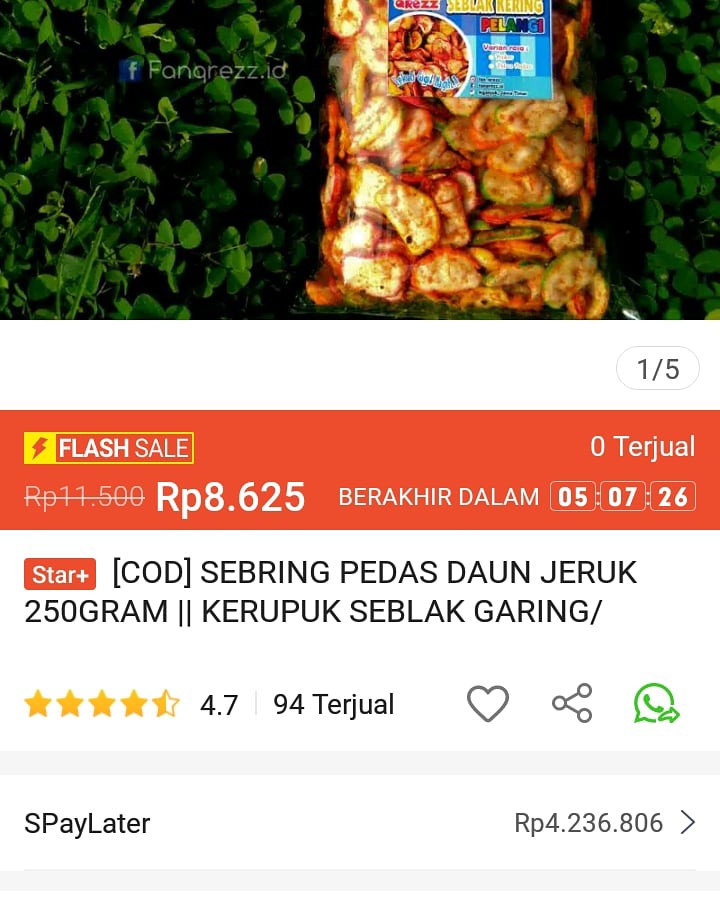Click the 94 Terjual sold count
Screen dimensions: 720x900
tap(333, 704)
